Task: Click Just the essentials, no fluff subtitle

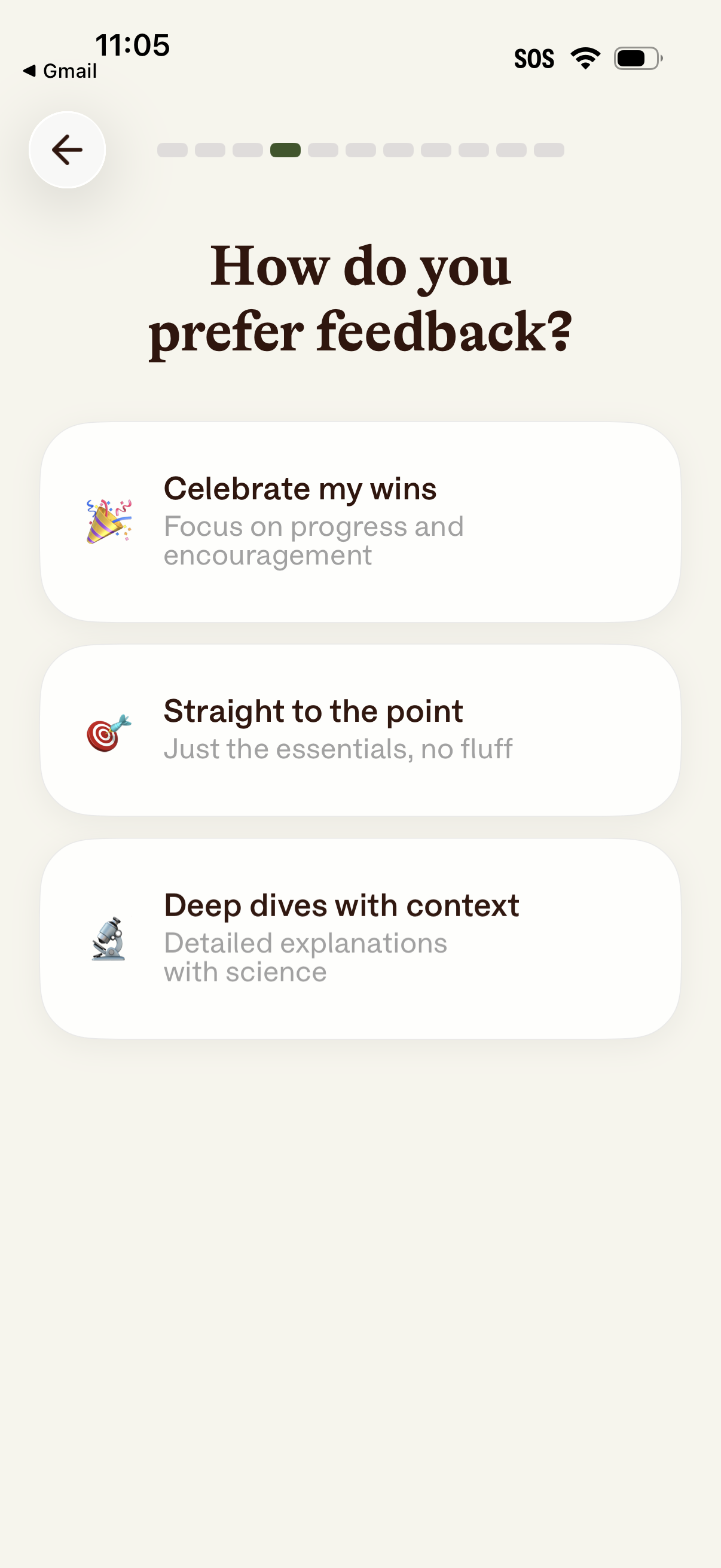Action: click(338, 749)
